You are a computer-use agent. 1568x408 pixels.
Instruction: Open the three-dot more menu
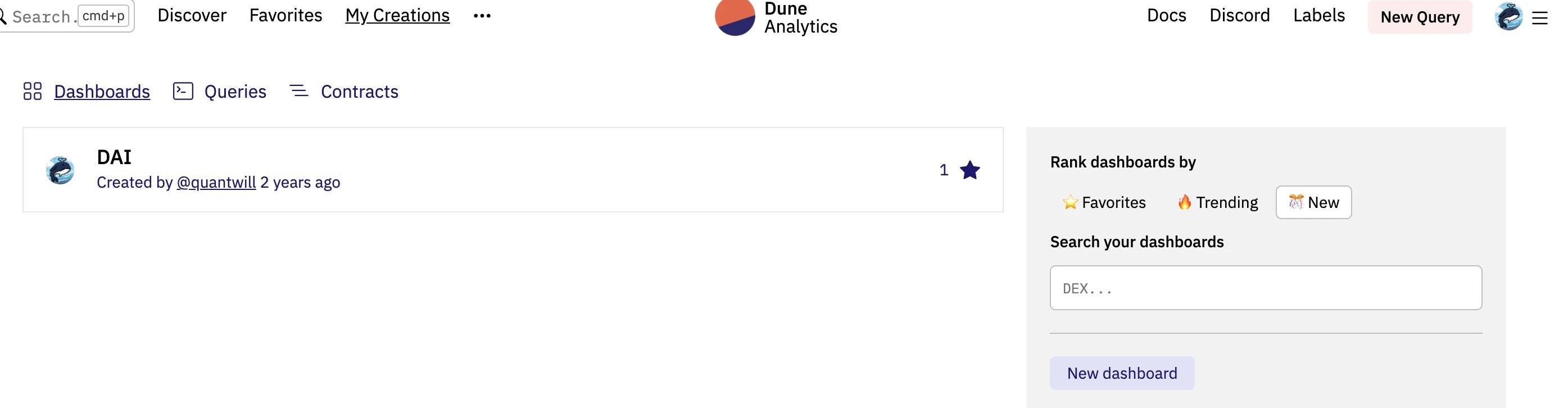coord(482,16)
